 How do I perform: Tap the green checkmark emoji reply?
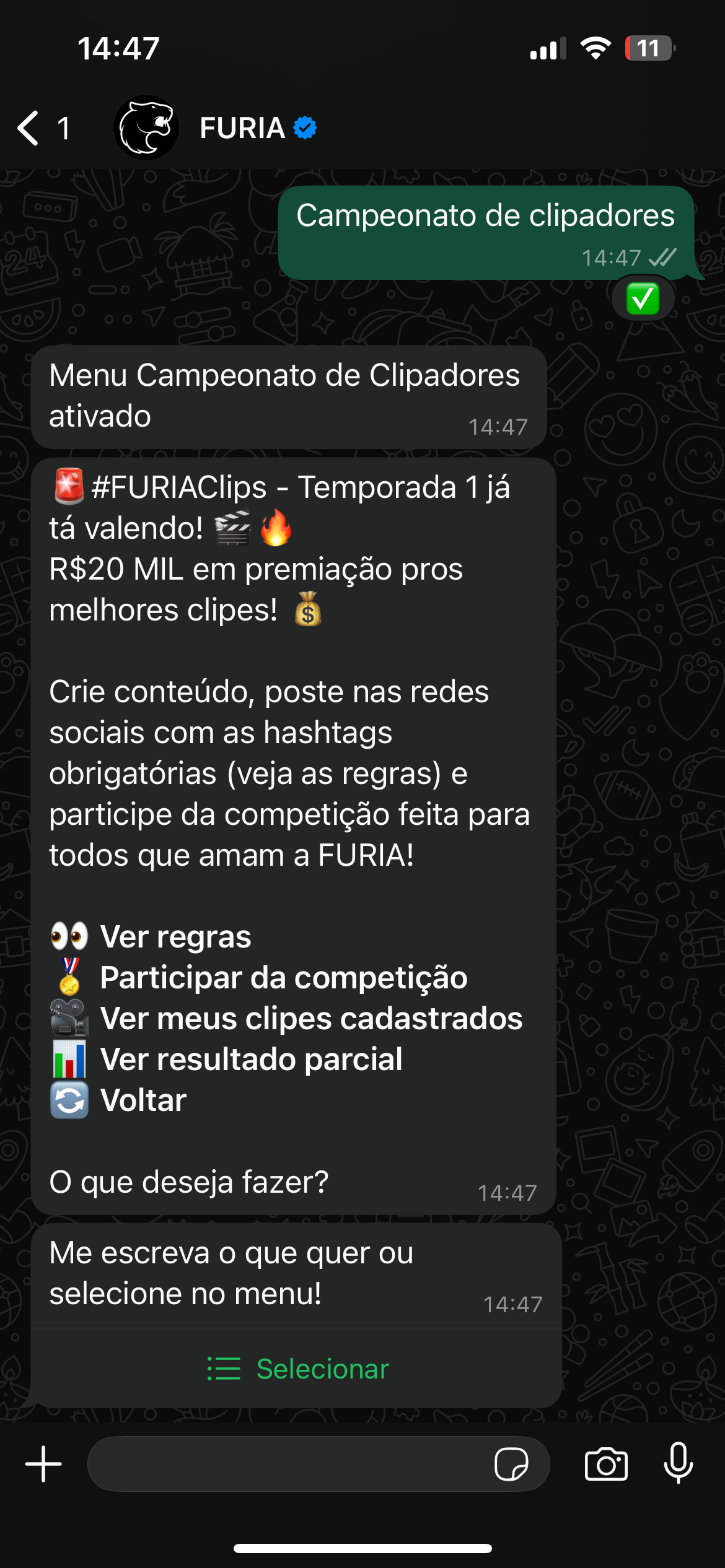pos(643,298)
